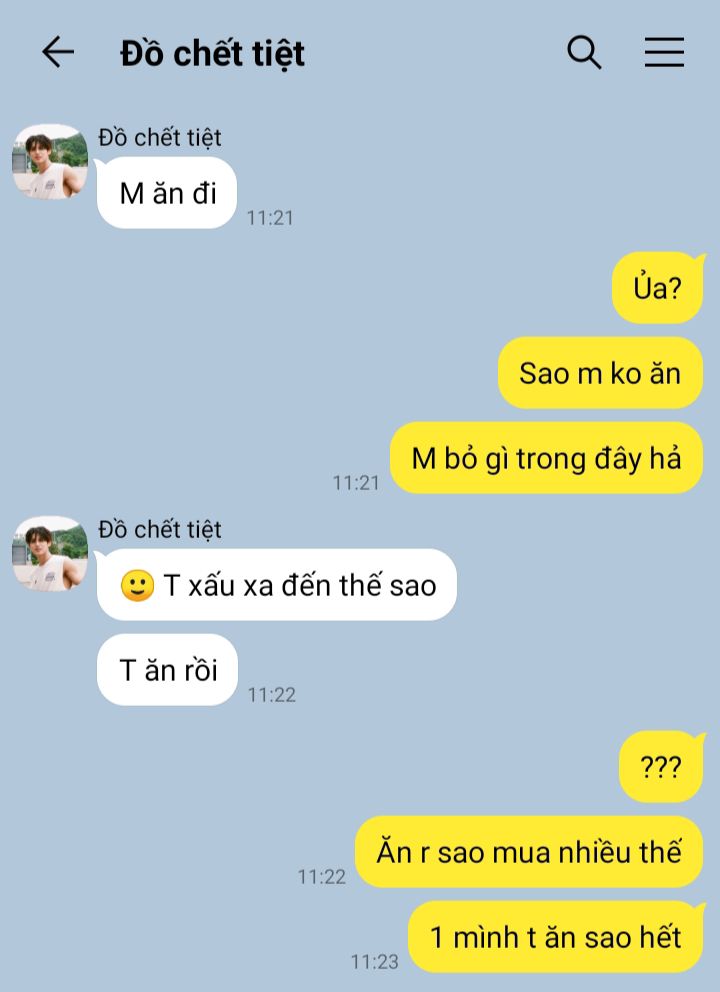Open avatar beside 'T xấu xa' message

(x=49, y=554)
